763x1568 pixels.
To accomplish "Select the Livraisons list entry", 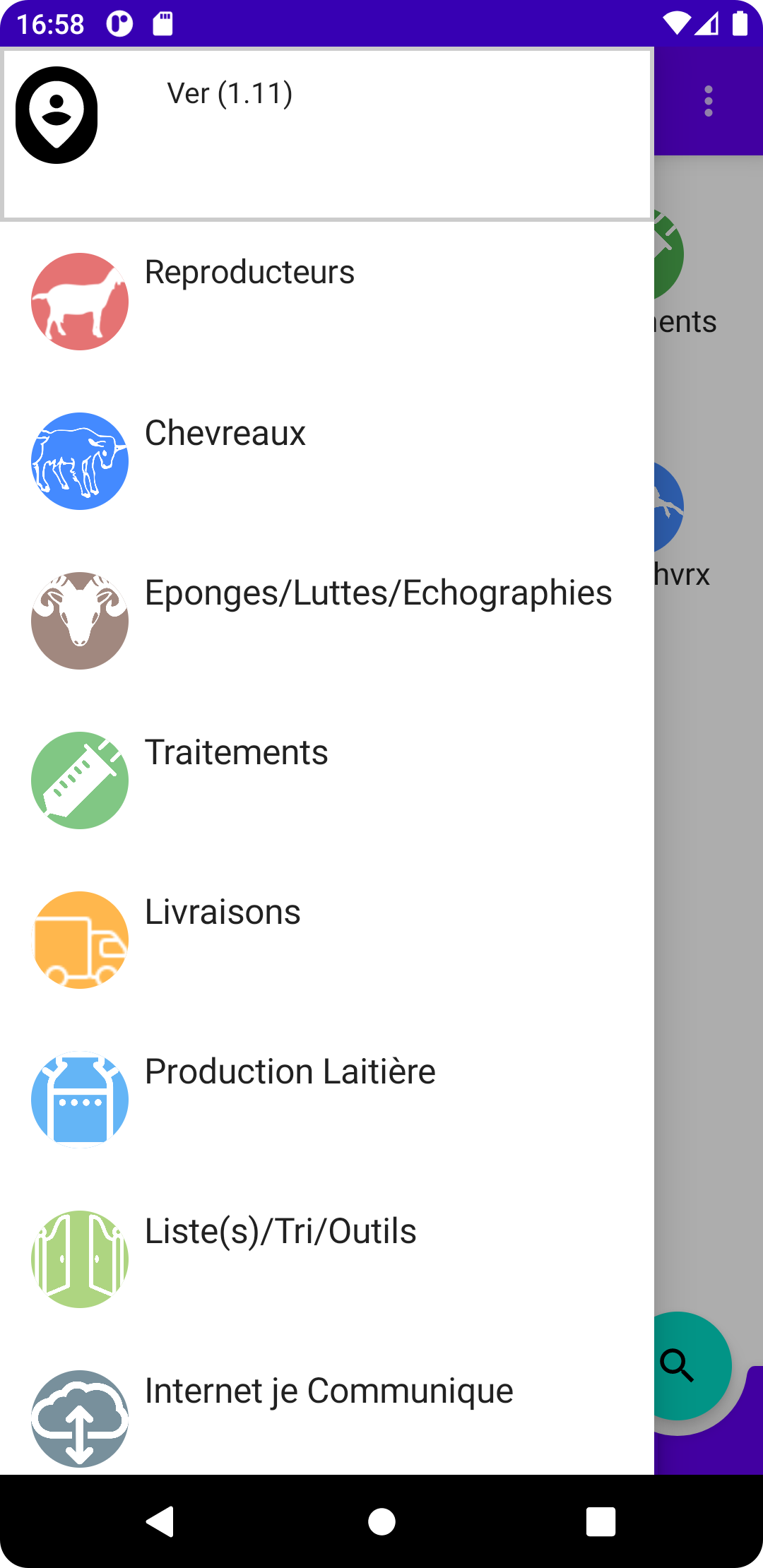I will pyautogui.click(x=222, y=912).
